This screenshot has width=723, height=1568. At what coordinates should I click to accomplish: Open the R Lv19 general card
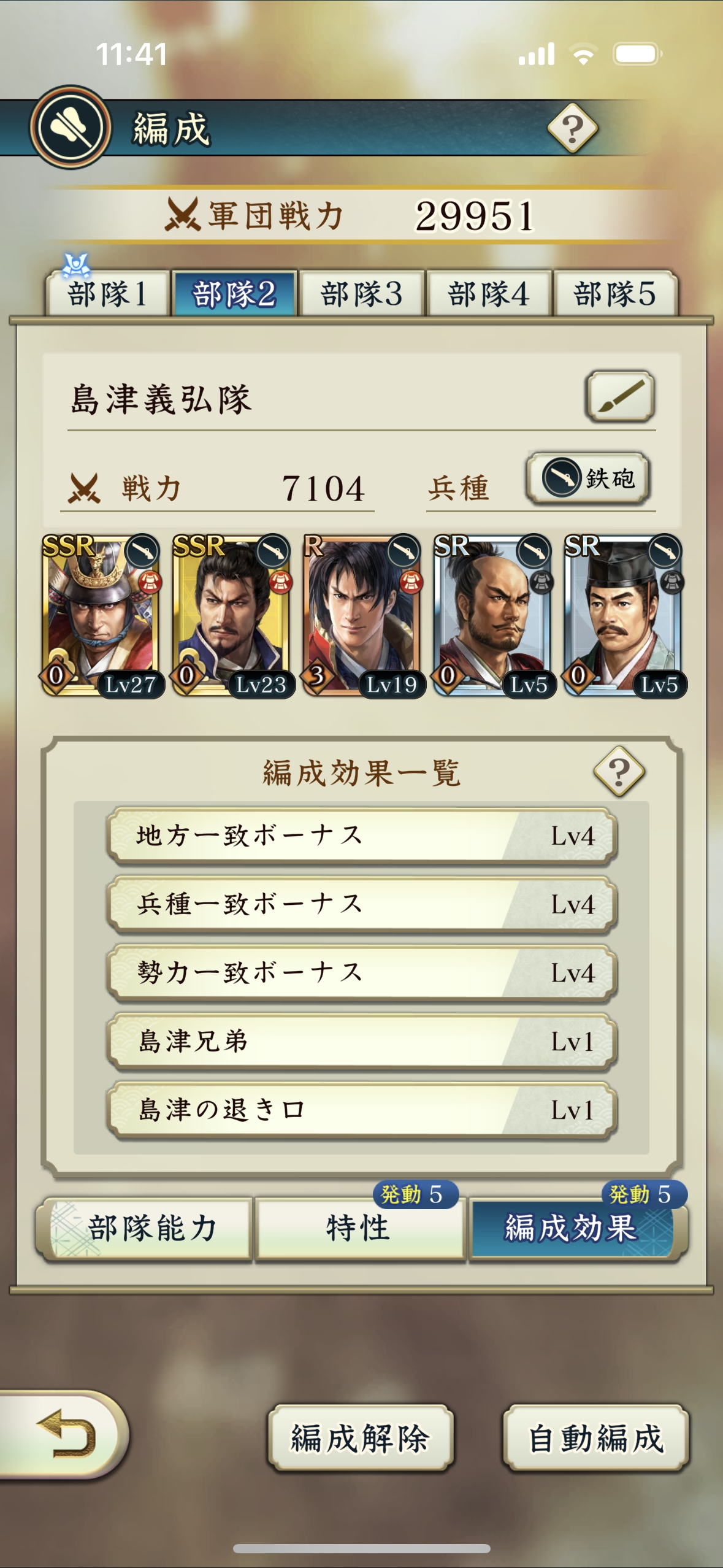(x=363, y=616)
